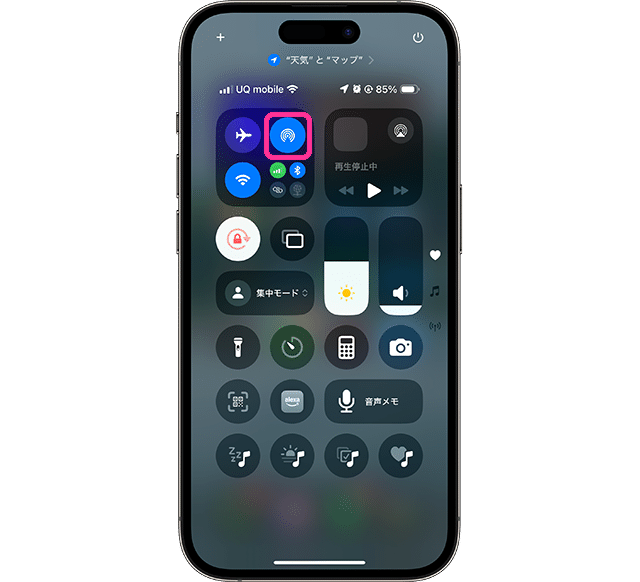Open the QR code scanner
640x582 pixels.
238,401
